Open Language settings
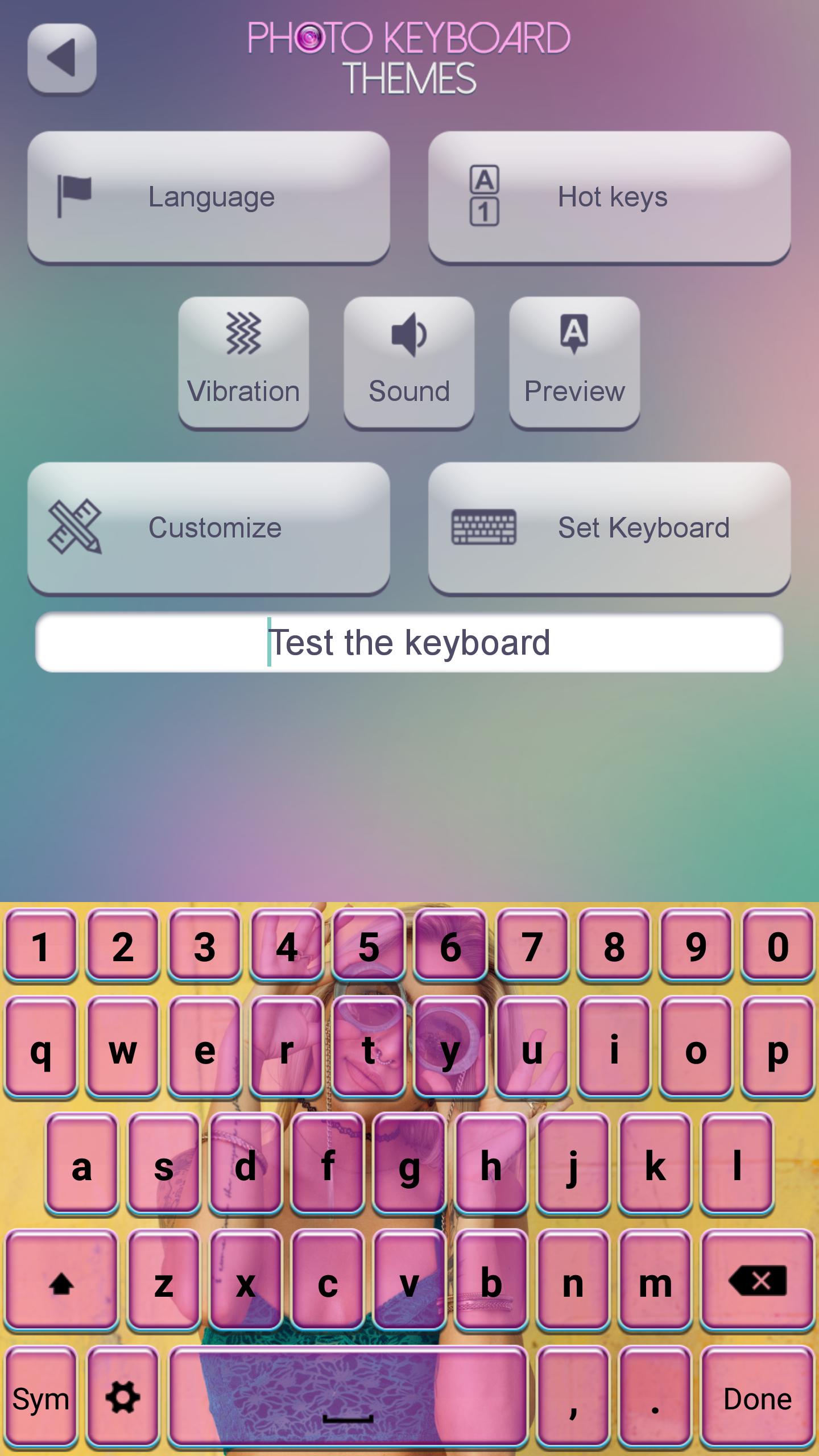The image size is (819, 1456). (x=208, y=197)
